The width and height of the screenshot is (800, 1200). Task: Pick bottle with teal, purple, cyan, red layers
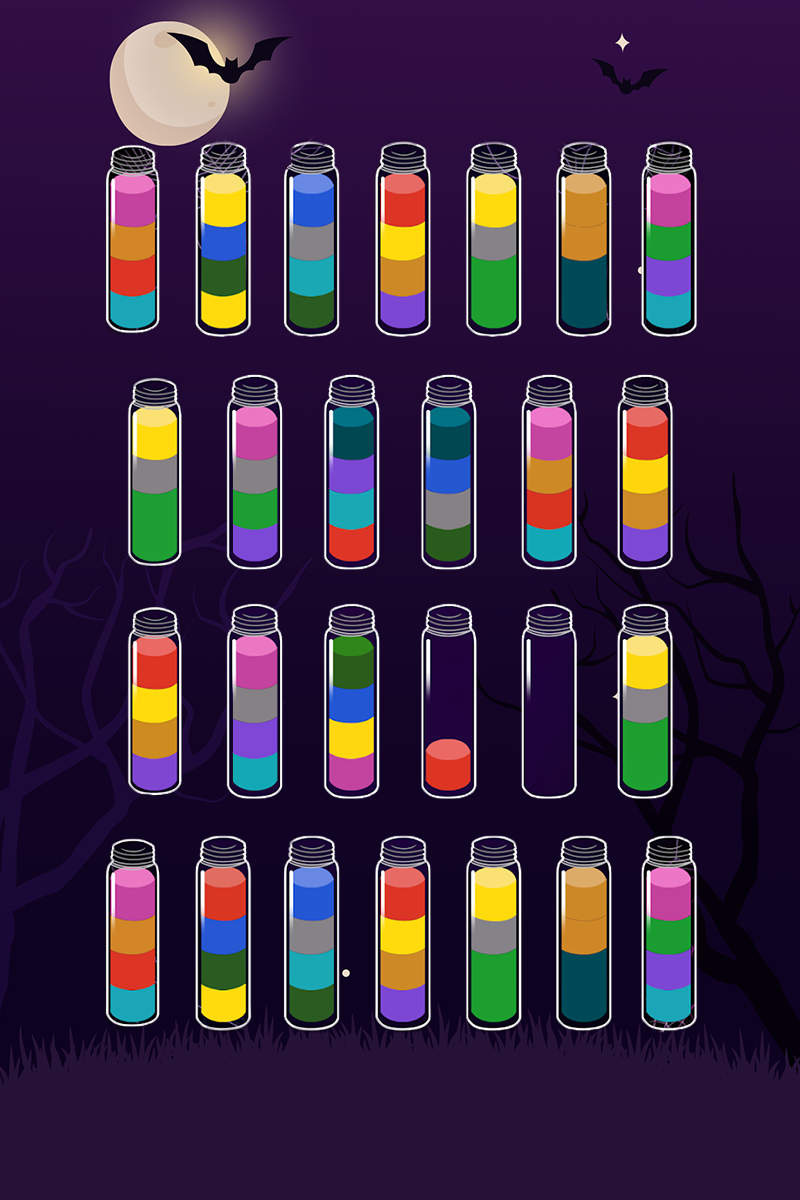point(350,470)
